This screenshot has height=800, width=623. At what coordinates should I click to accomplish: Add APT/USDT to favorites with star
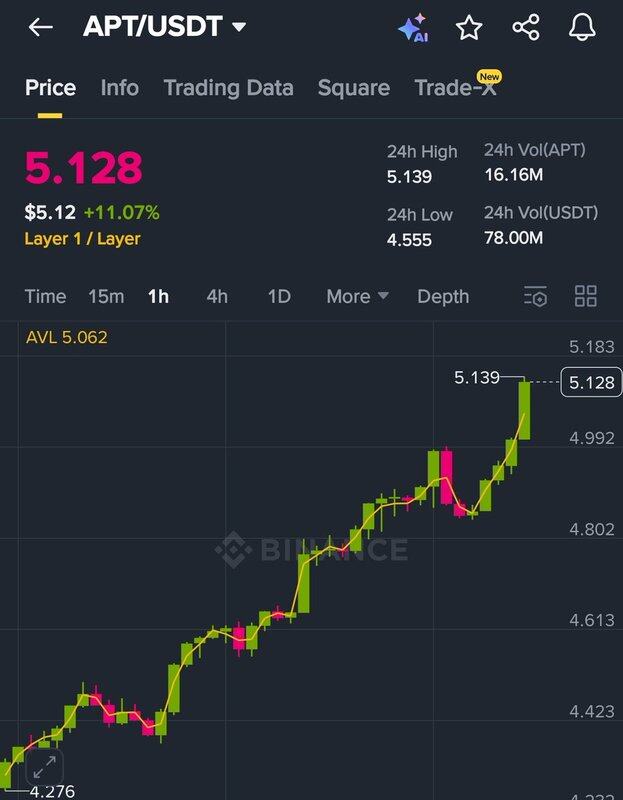coord(469,28)
